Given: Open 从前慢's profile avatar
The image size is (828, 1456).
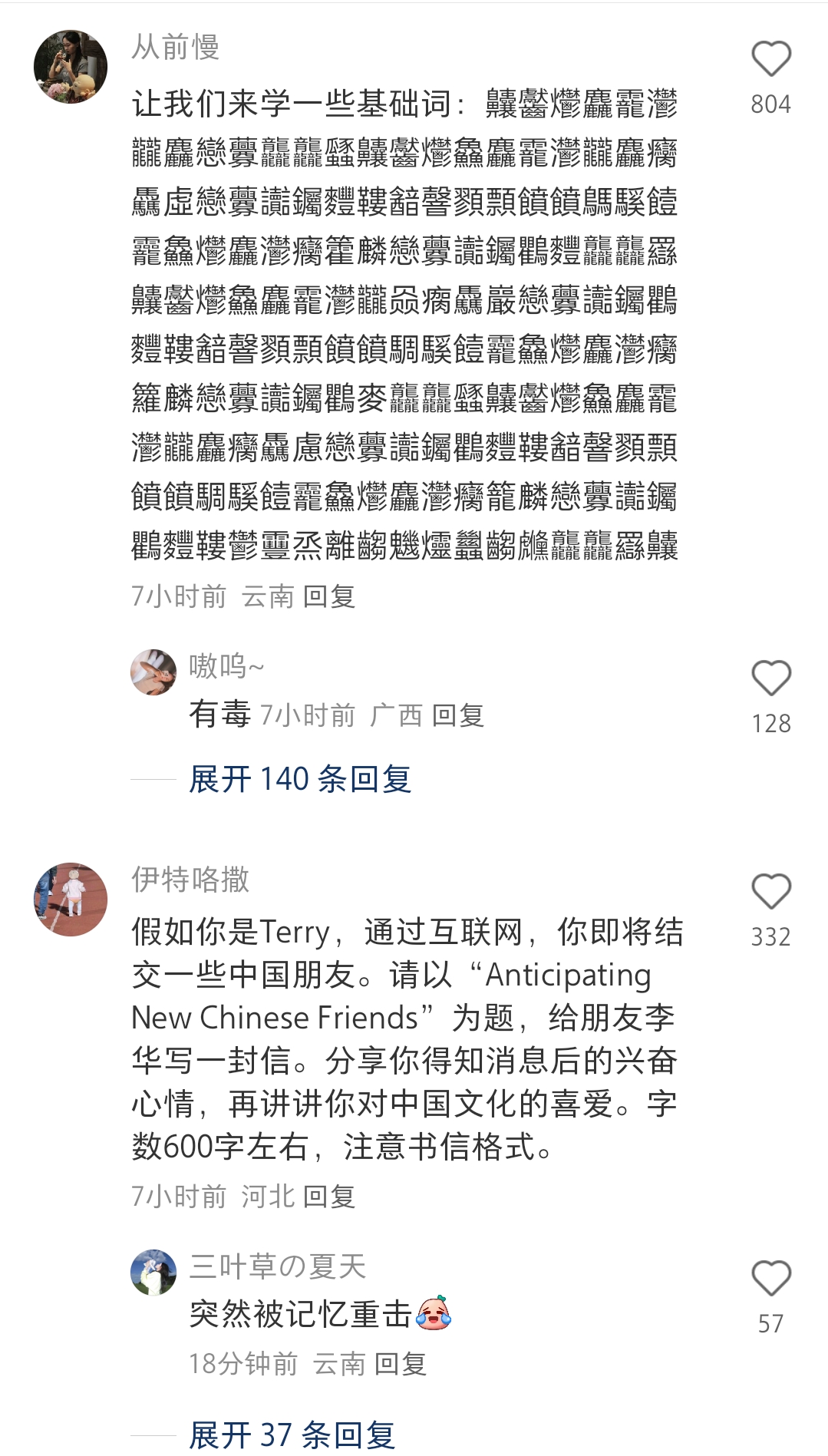Looking at the screenshot, I should pyautogui.click(x=71, y=67).
